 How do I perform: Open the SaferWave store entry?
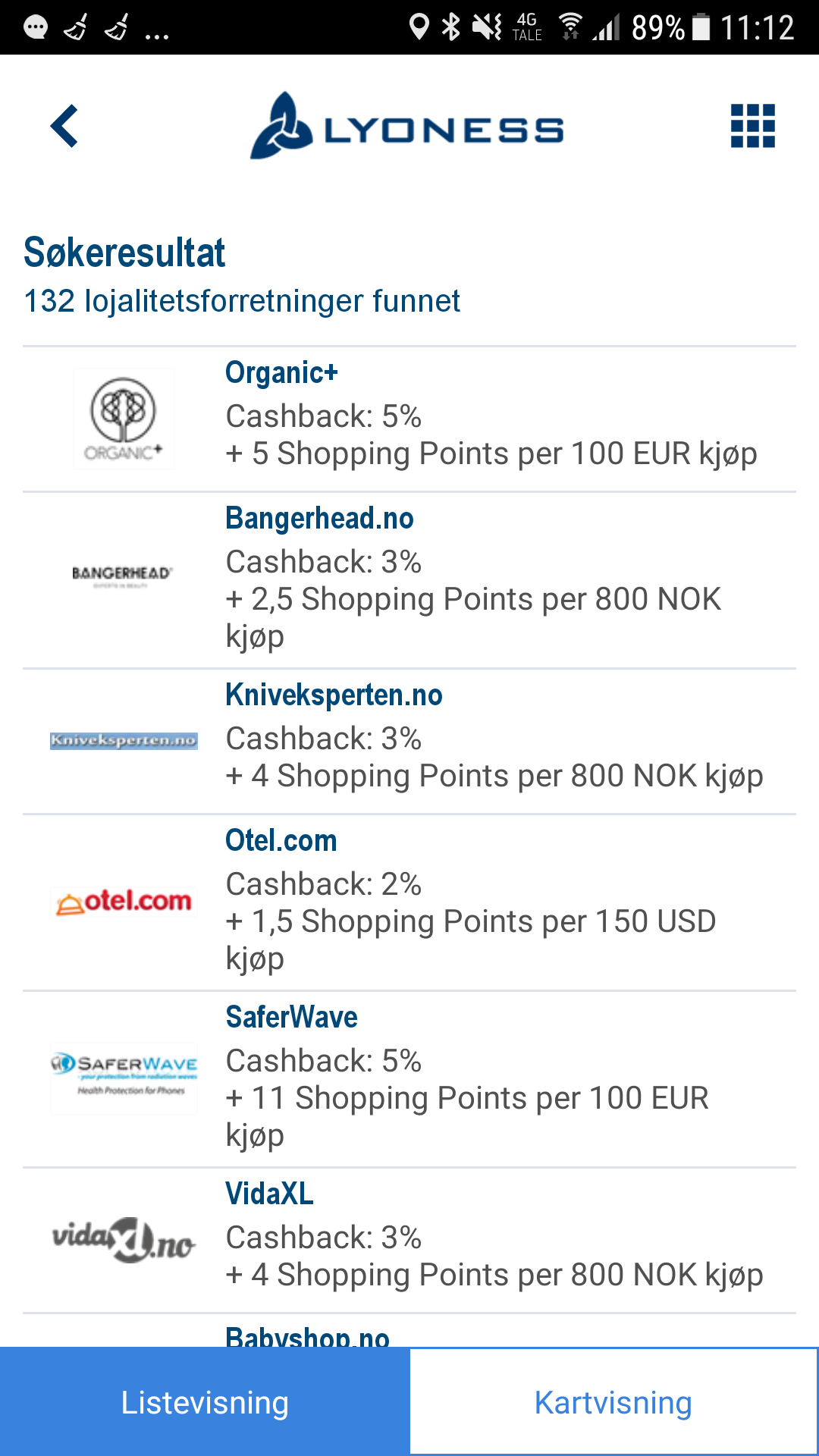click(409, 1080)
